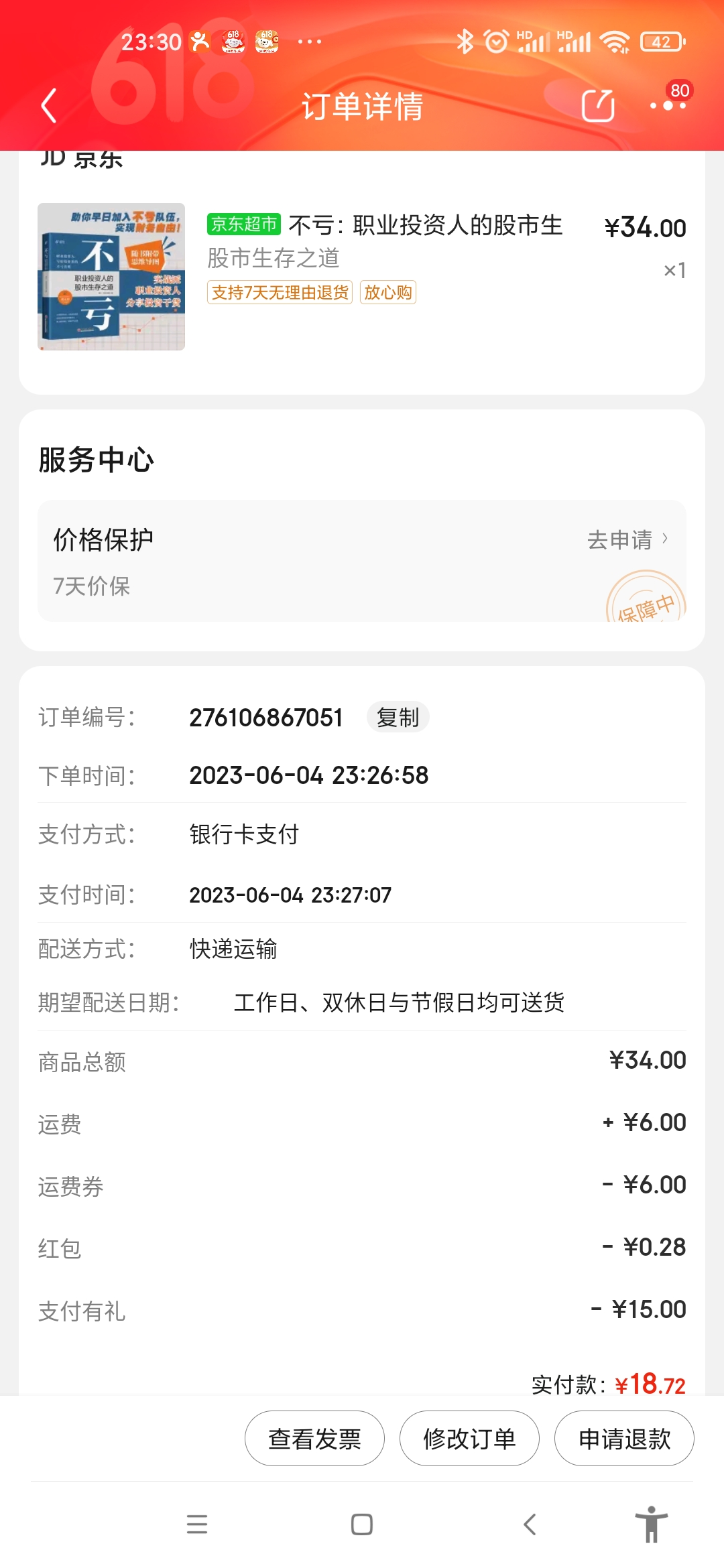The image size is (724, 1568).
Task: Open the more options menu with badge
Action: [x=668, y=105]
